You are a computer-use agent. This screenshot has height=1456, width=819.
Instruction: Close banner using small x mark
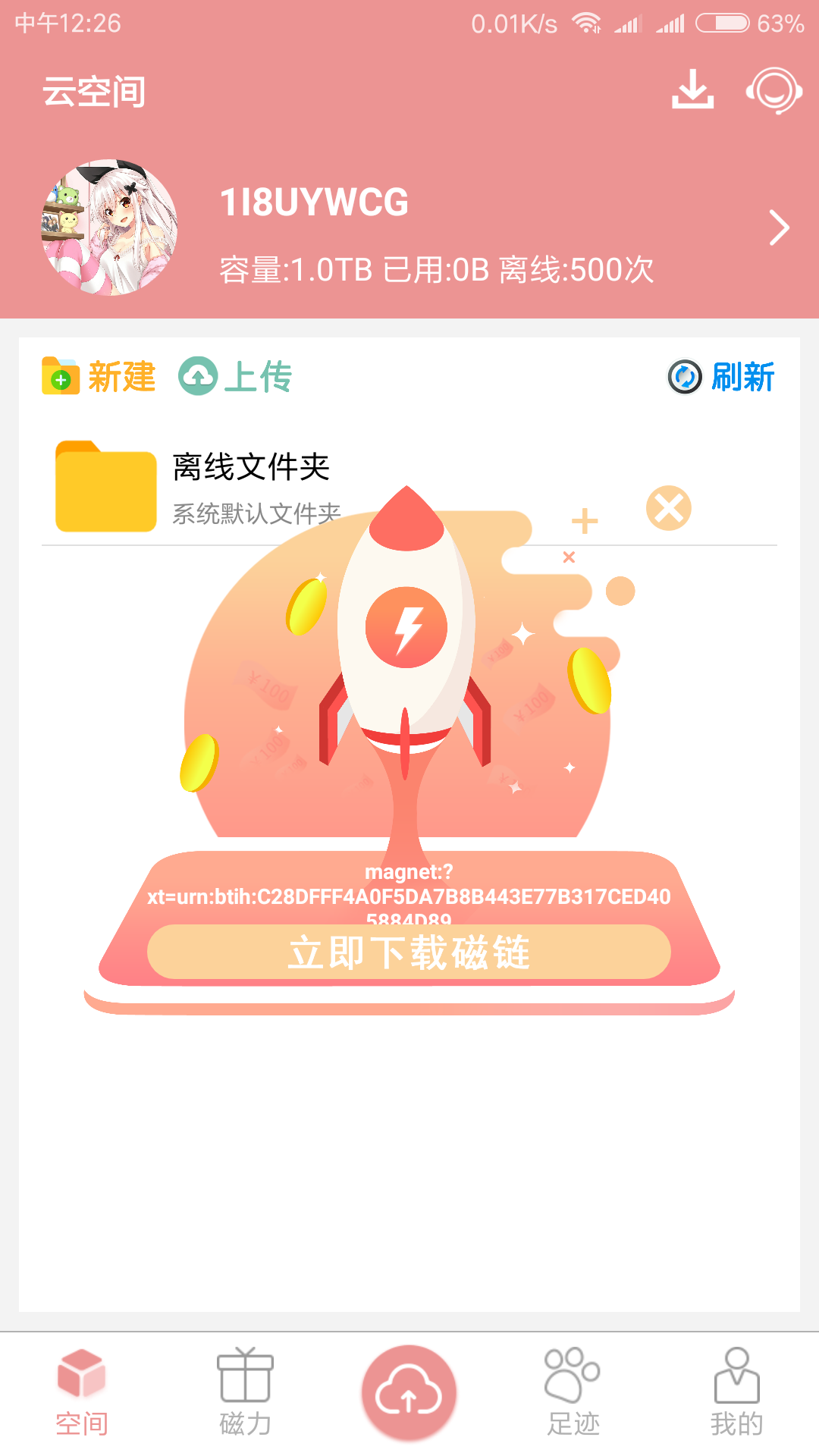pyautogui.click(x=570, y=557)
